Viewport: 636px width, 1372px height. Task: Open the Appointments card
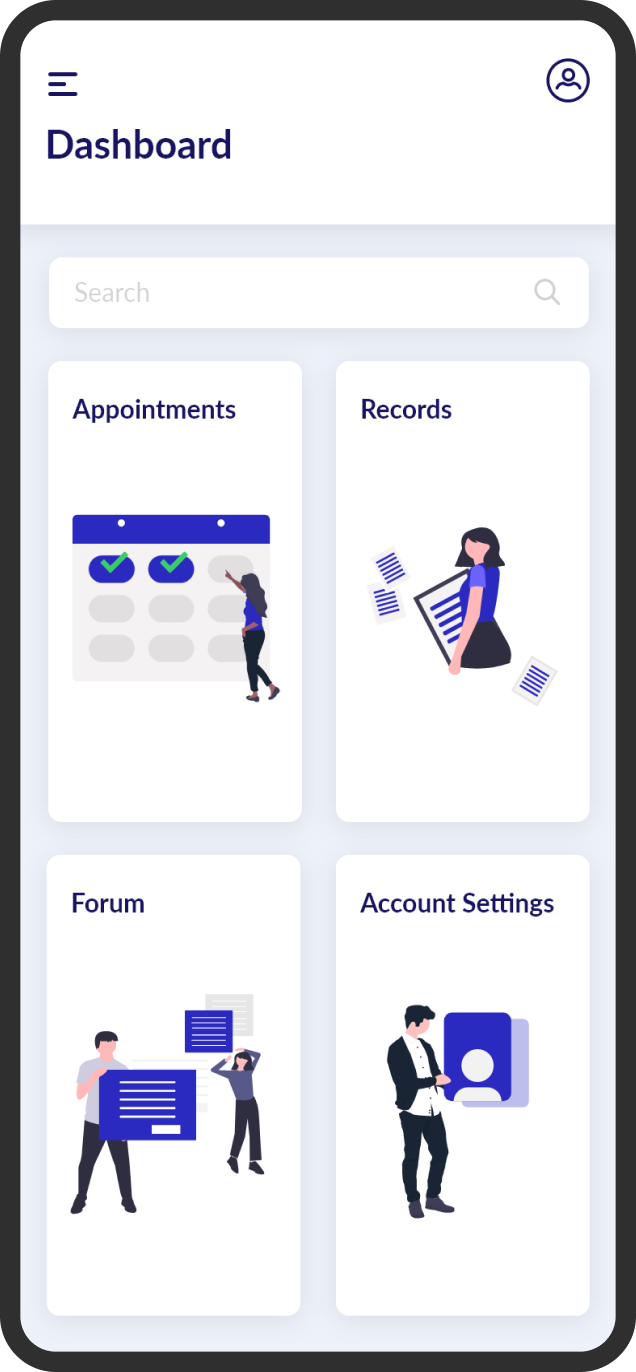175,592
